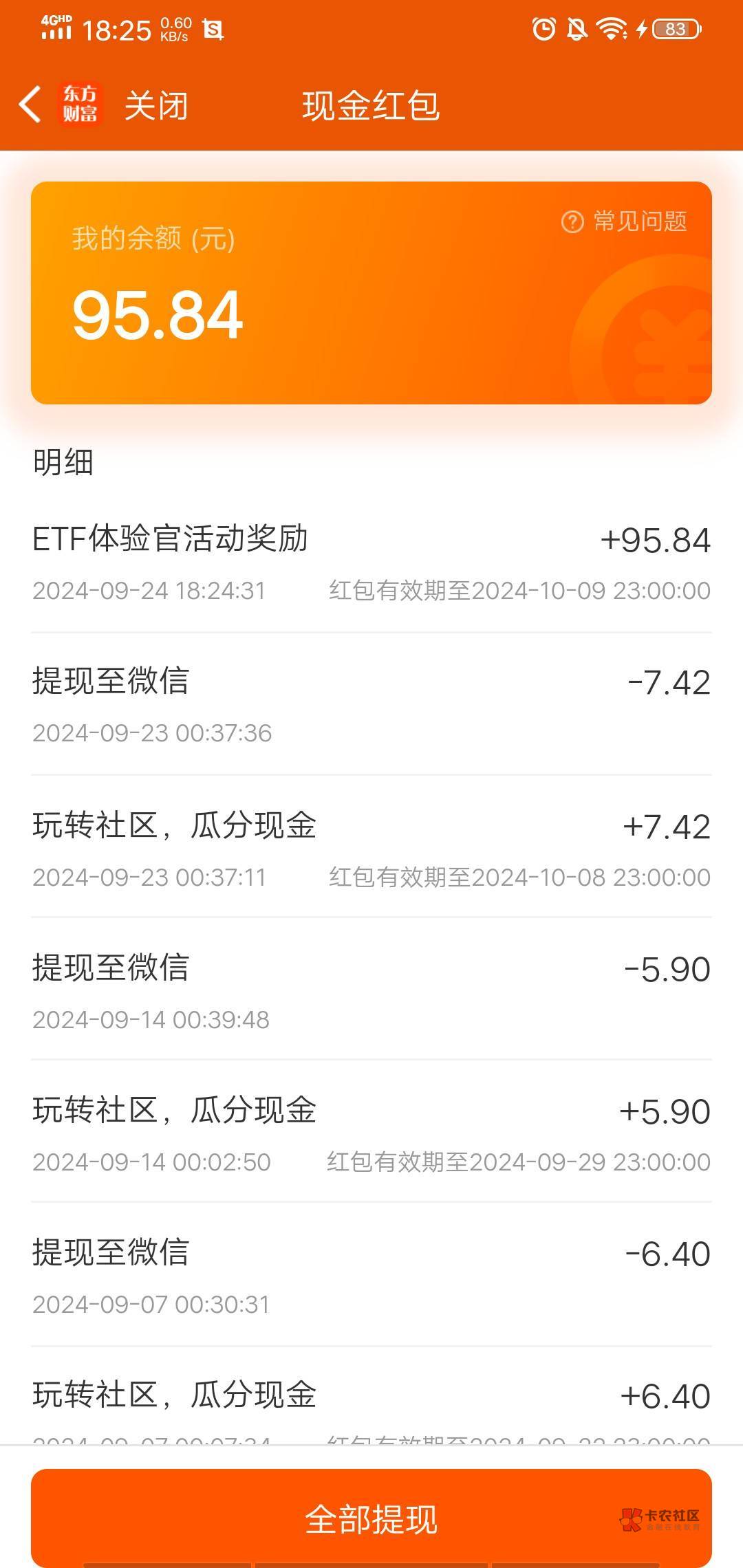This screenshot has width=743, height=1568.
Task: Tap 关闭 to close the page
Action: click(x=156, y=106)
